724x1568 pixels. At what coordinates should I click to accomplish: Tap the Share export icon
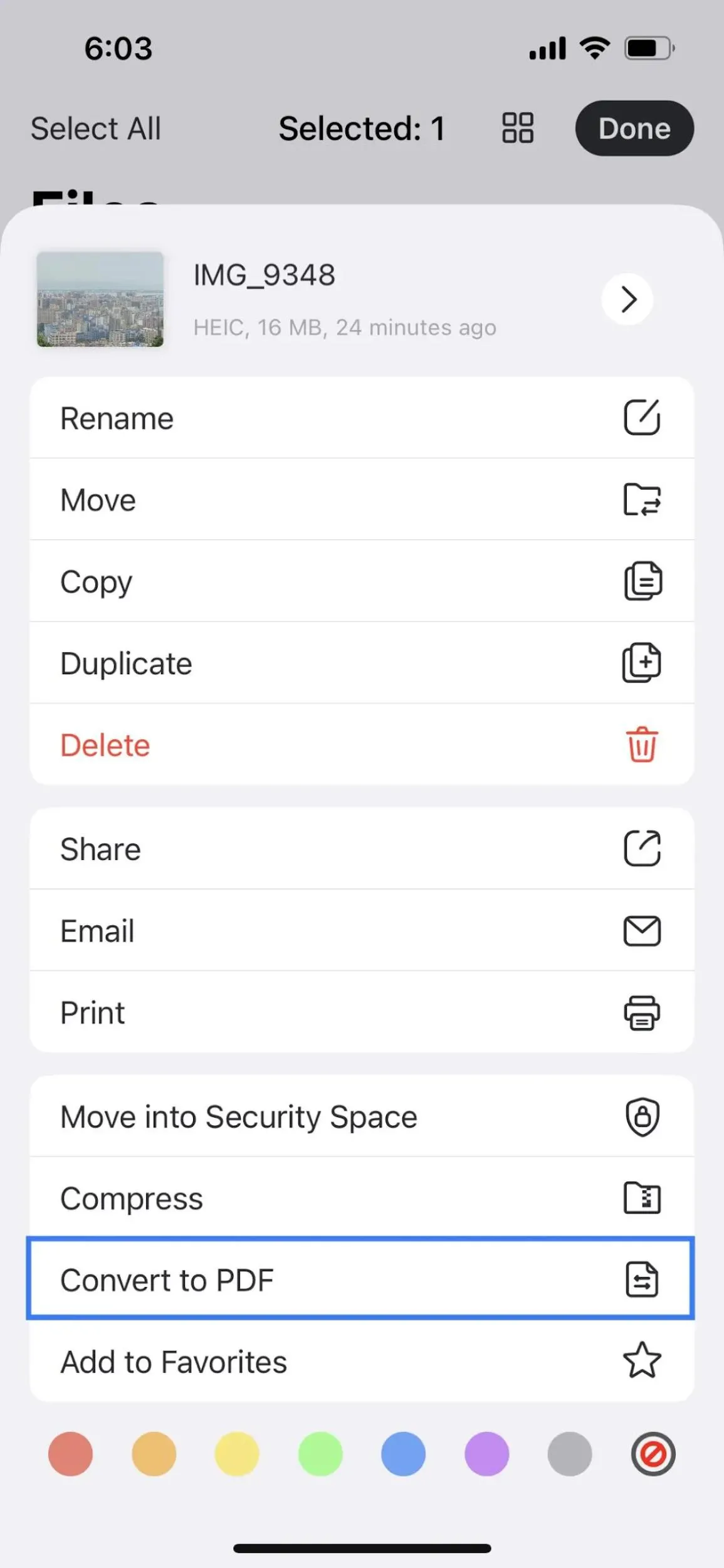(642, 849)
